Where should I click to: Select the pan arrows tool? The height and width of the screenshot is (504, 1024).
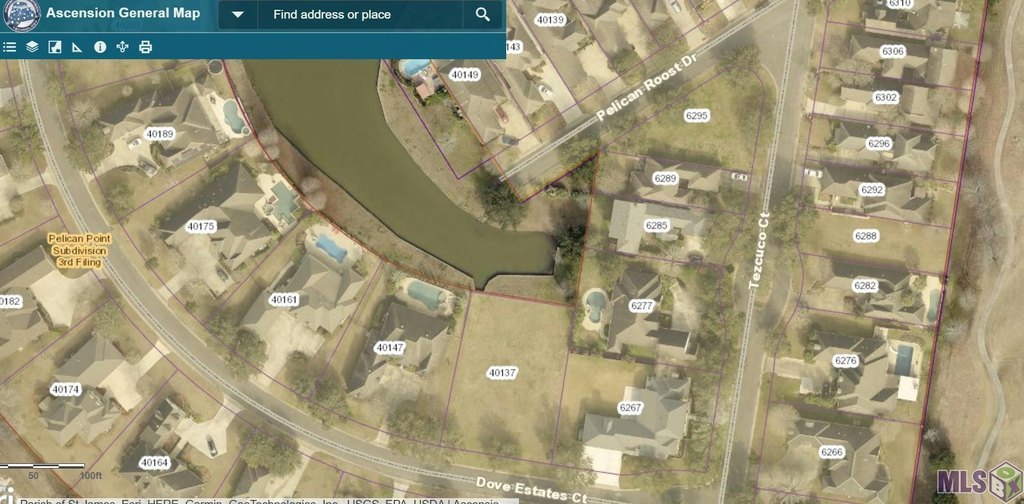click(x=123, y=47)
